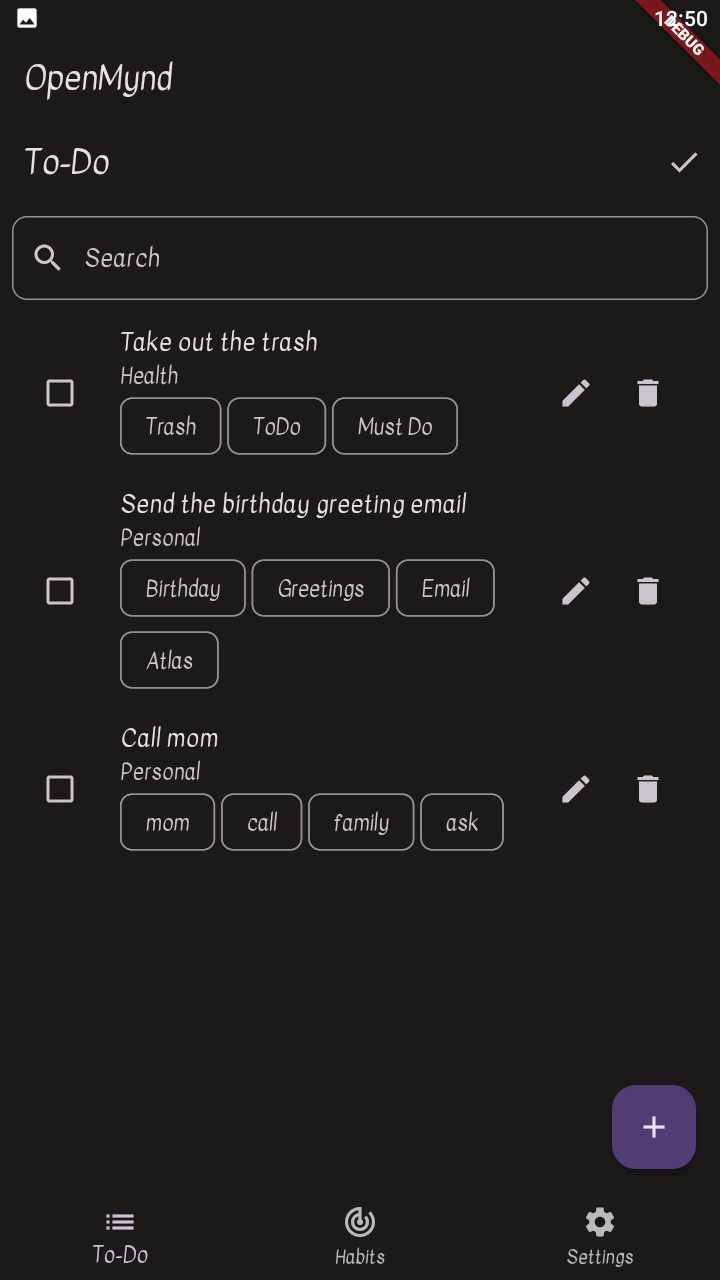Select the To-Do tab

tap(120, 1236)
